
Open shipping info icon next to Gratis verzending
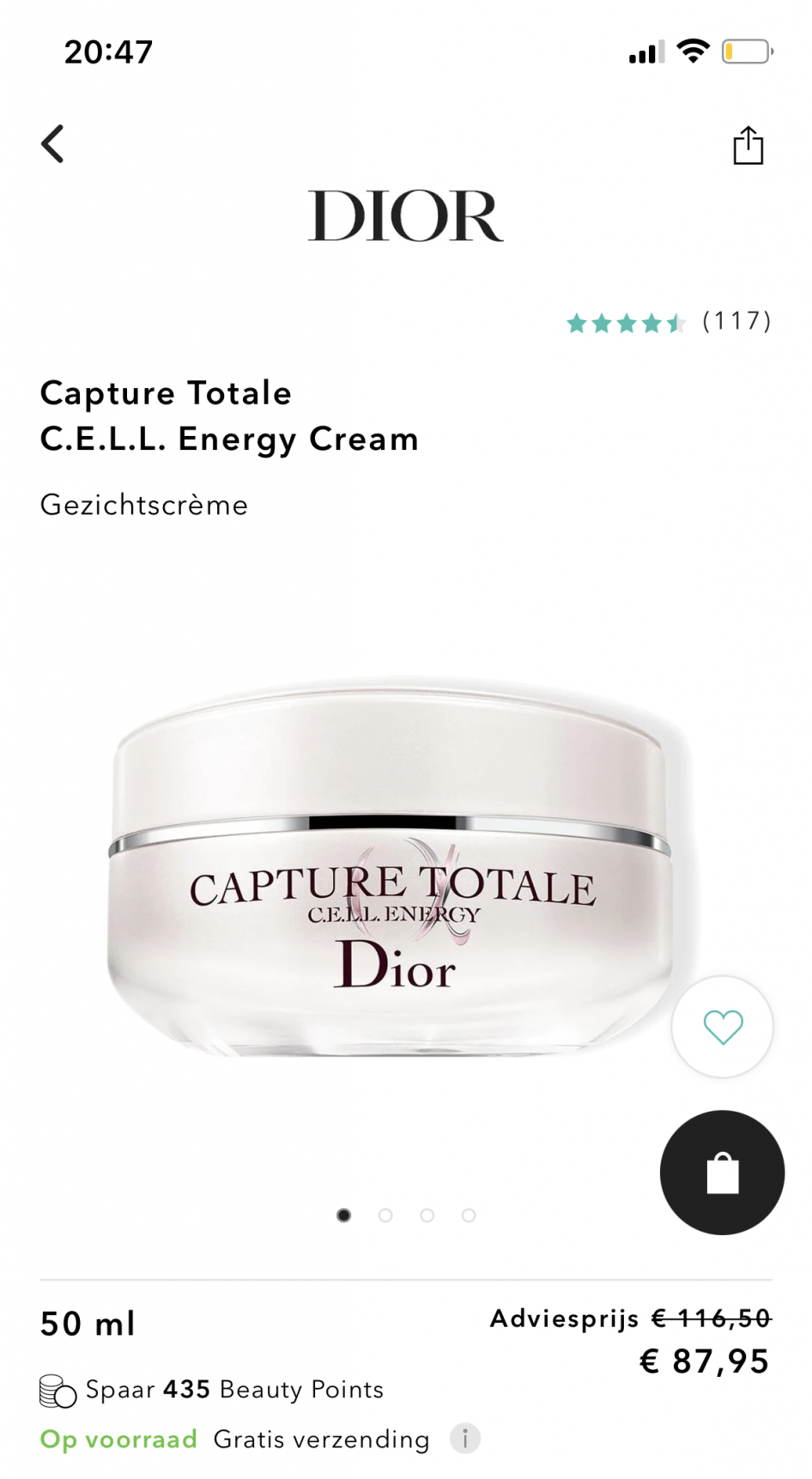coord(465,1439)
